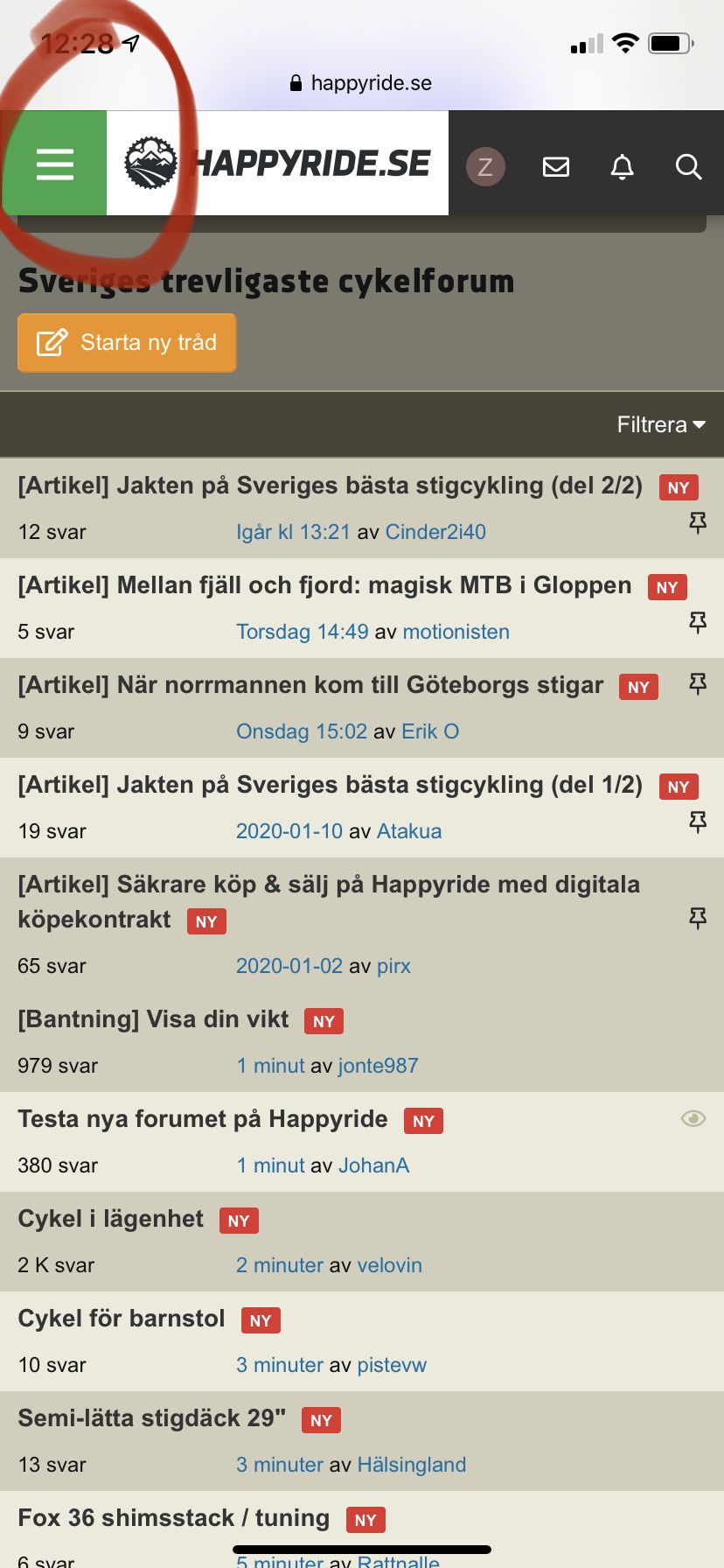
Task: Open thread Testa nya forumet på Happyride
Action: point(202,1119)
